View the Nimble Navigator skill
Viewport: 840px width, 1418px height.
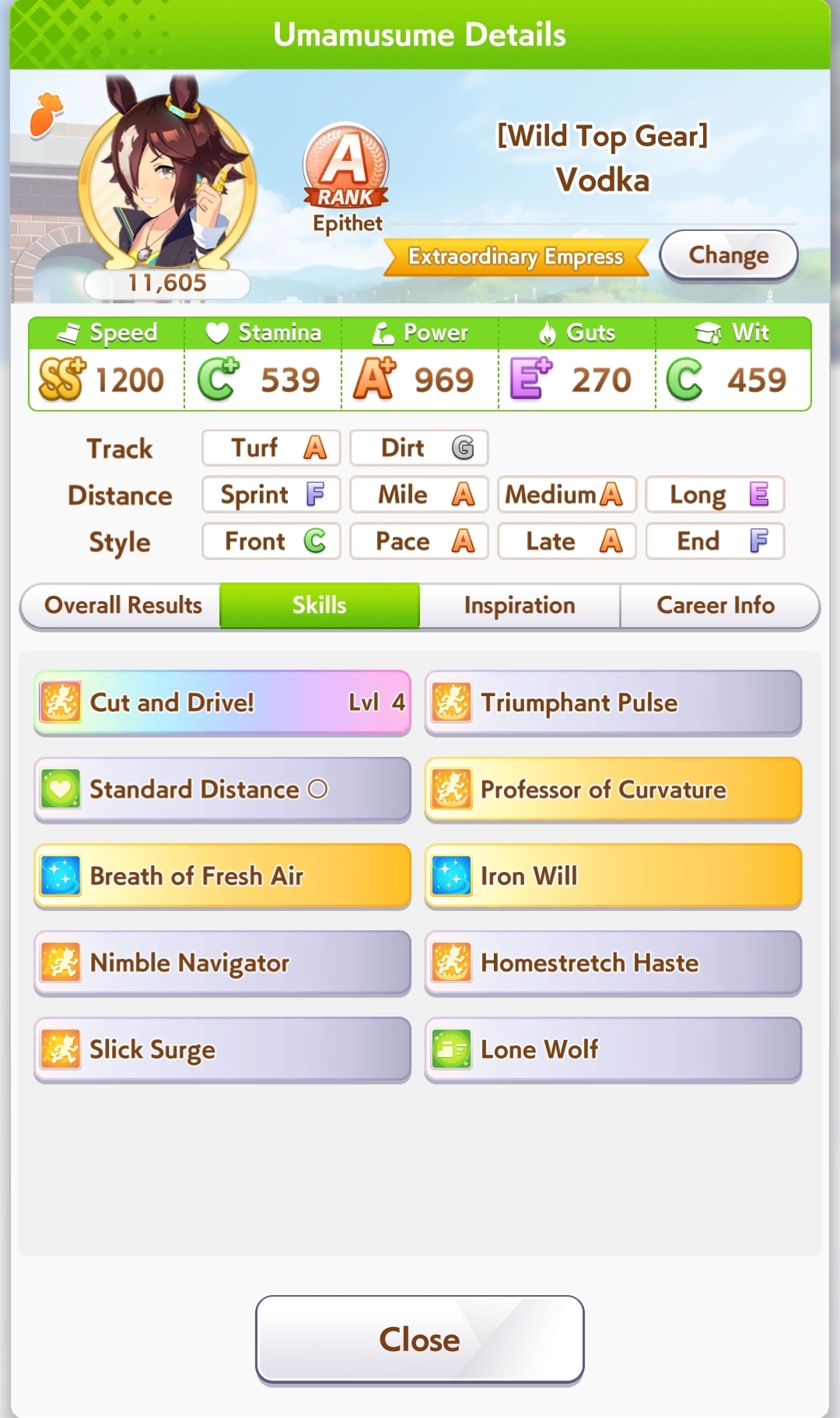point(222,963)
